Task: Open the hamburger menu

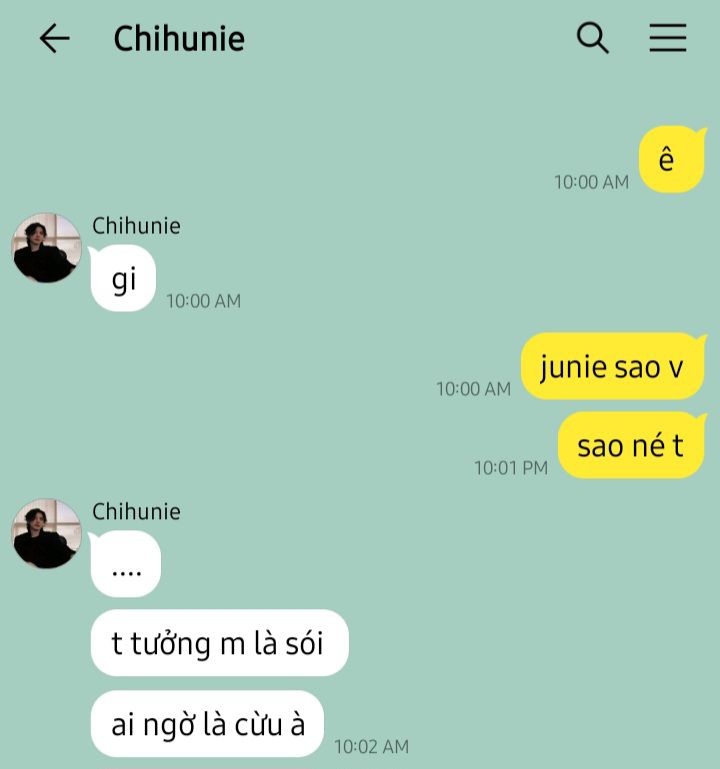Action: (667, 38)
